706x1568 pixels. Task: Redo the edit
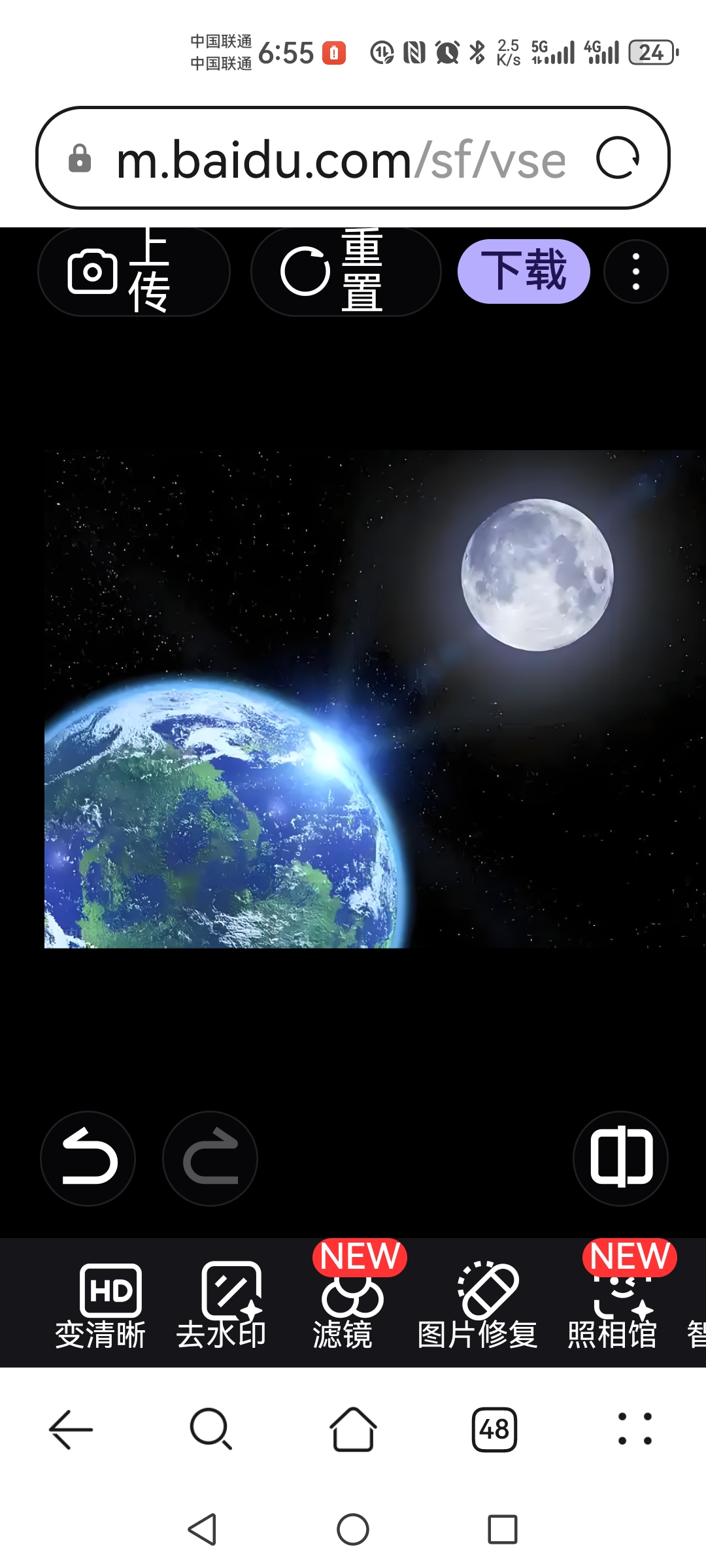point(210,1158)
